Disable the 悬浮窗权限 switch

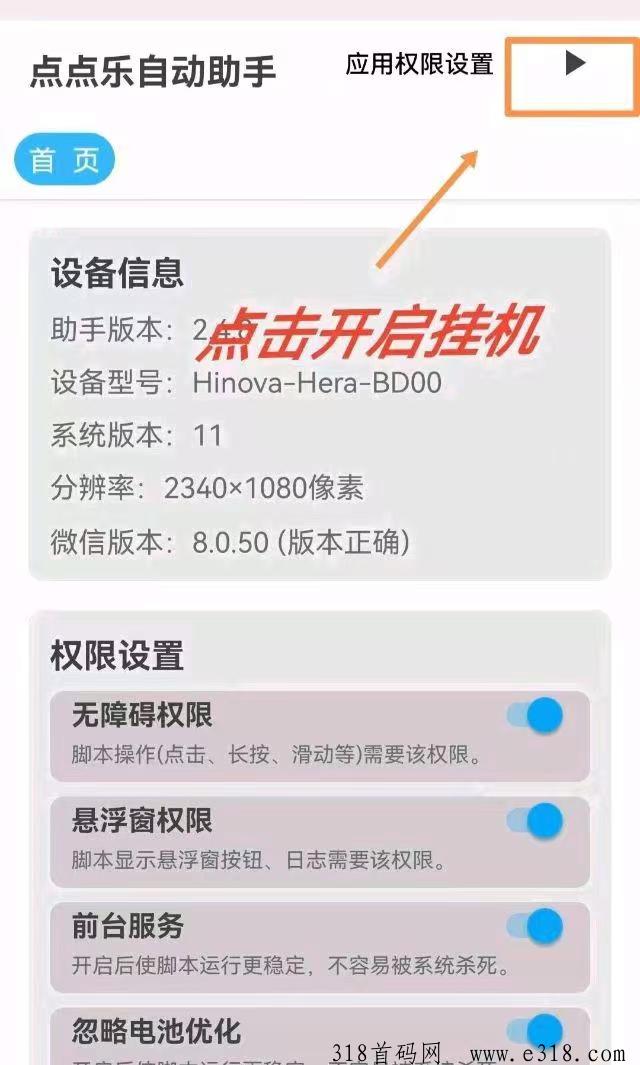coord(535,820)
